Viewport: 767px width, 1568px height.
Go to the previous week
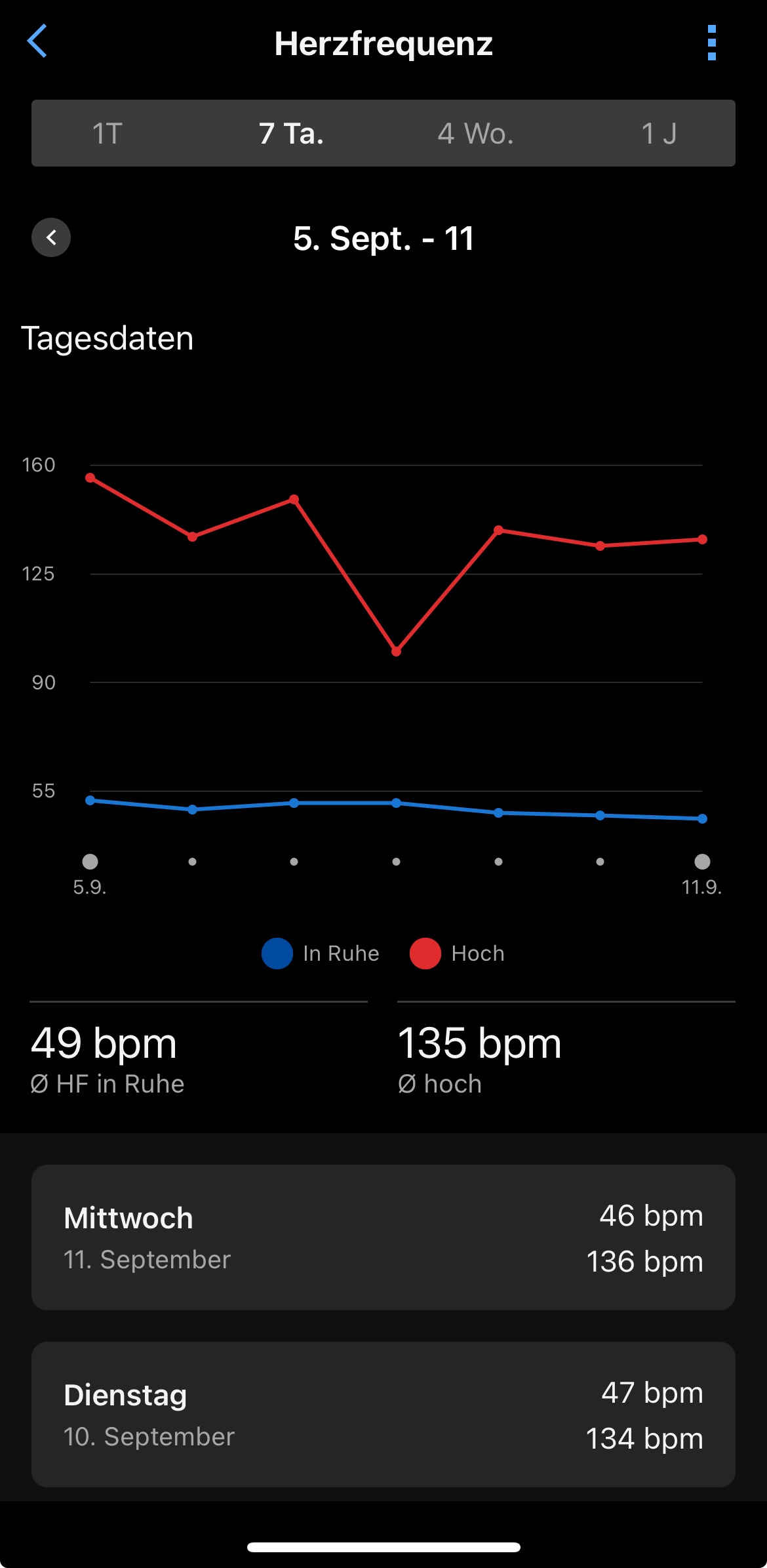(x=51, y=237)
